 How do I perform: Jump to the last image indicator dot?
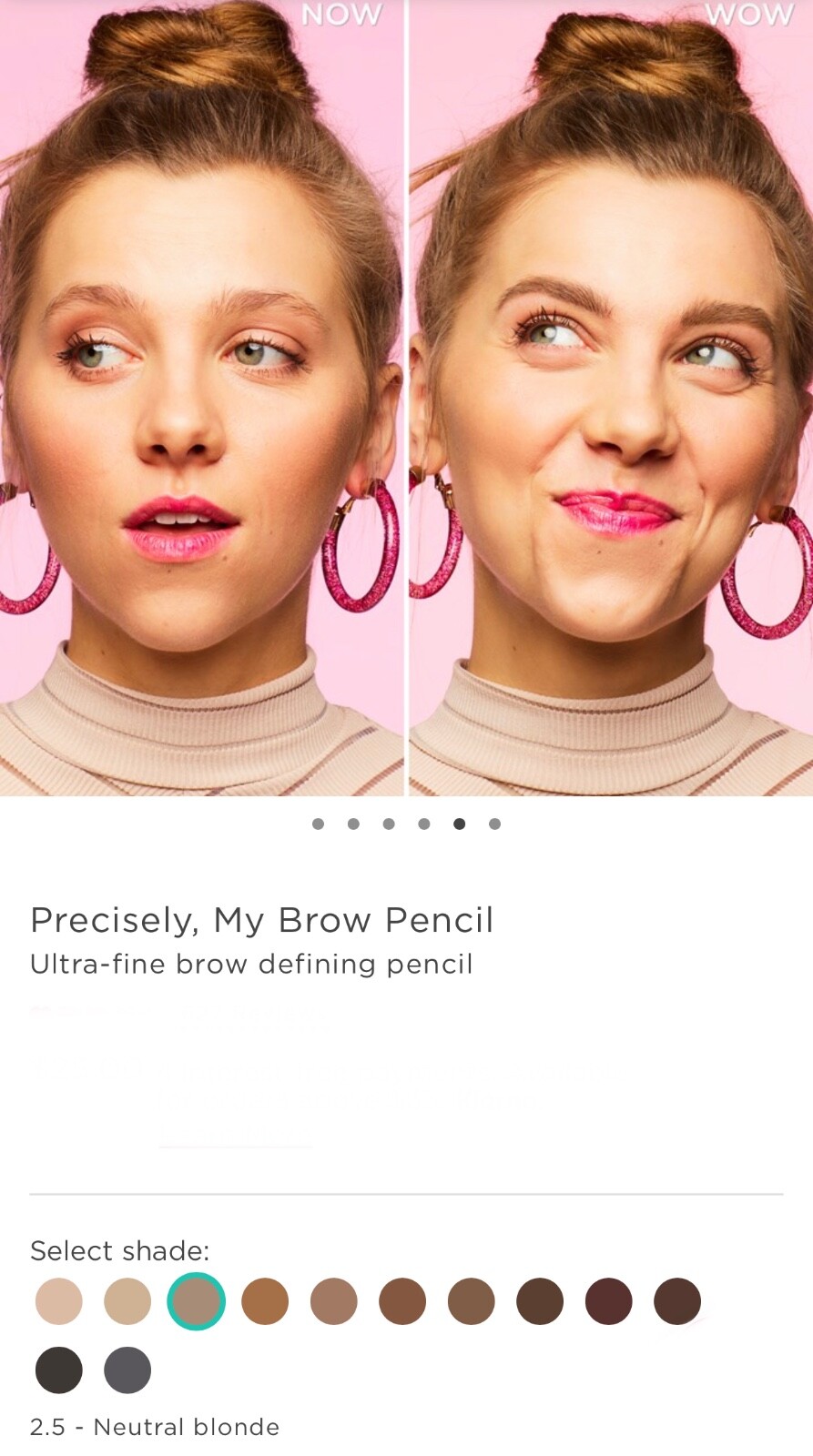tap(494, 824)
